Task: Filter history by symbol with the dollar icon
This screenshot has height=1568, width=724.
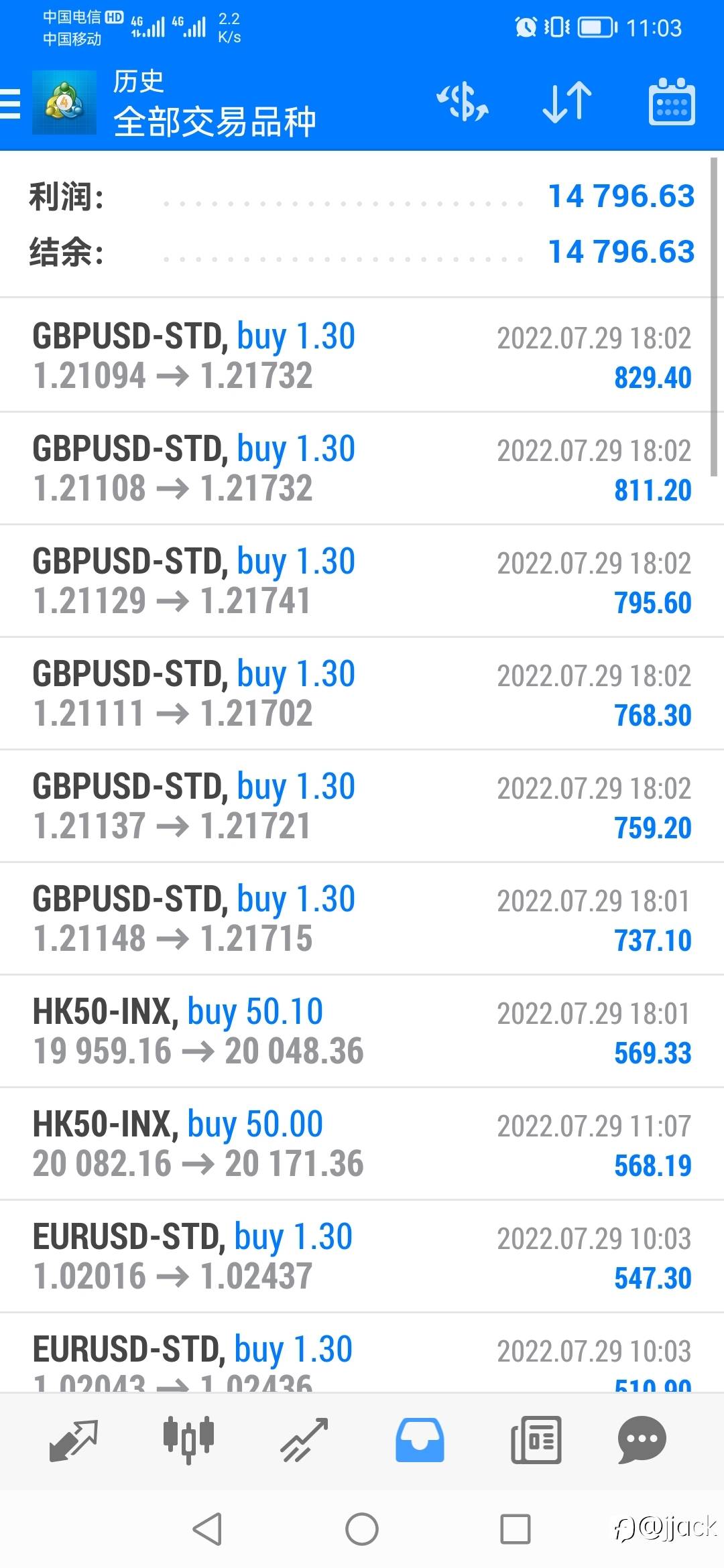Action: click(x=463, y=103)
